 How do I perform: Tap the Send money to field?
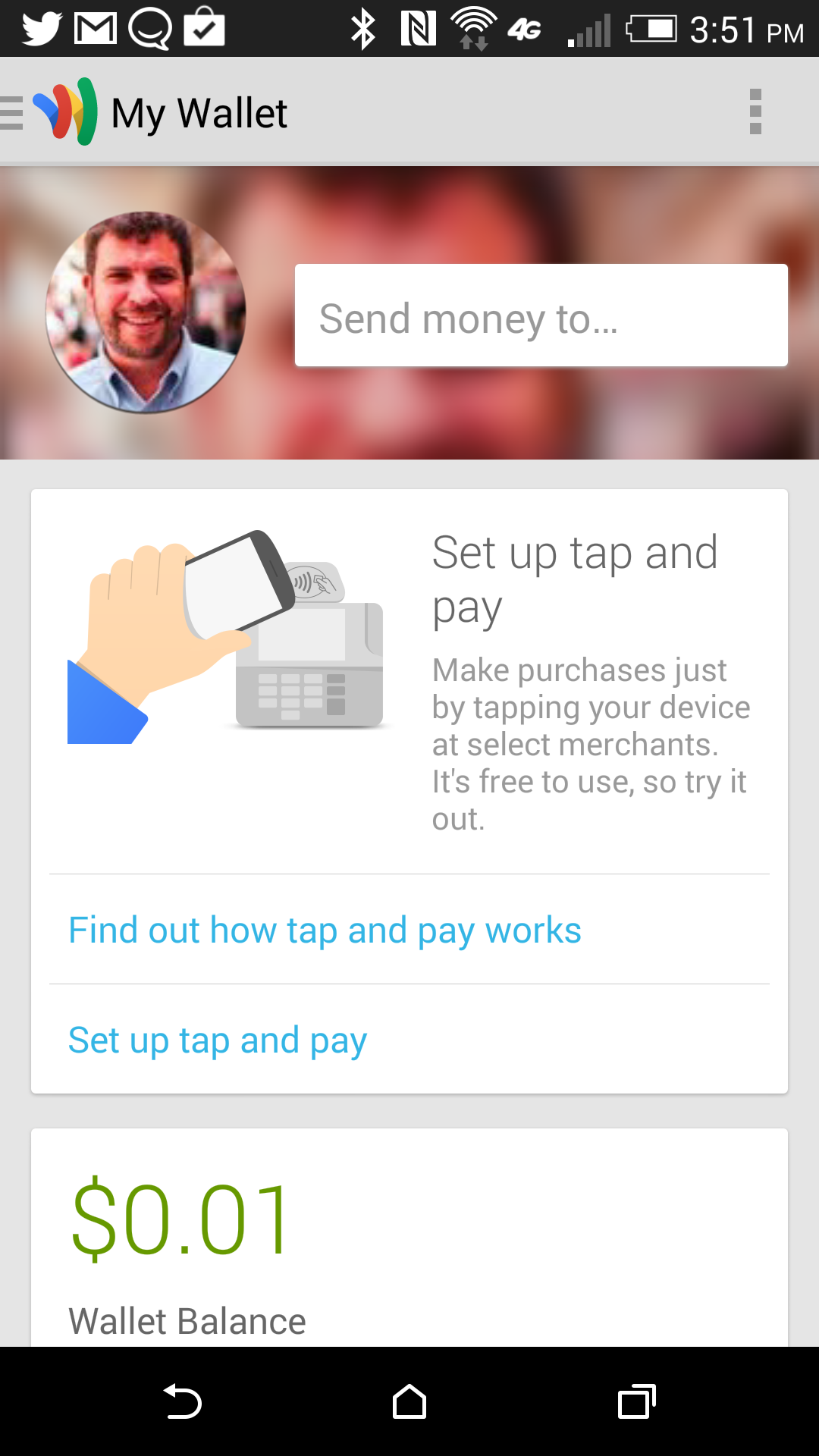[541, 316]
